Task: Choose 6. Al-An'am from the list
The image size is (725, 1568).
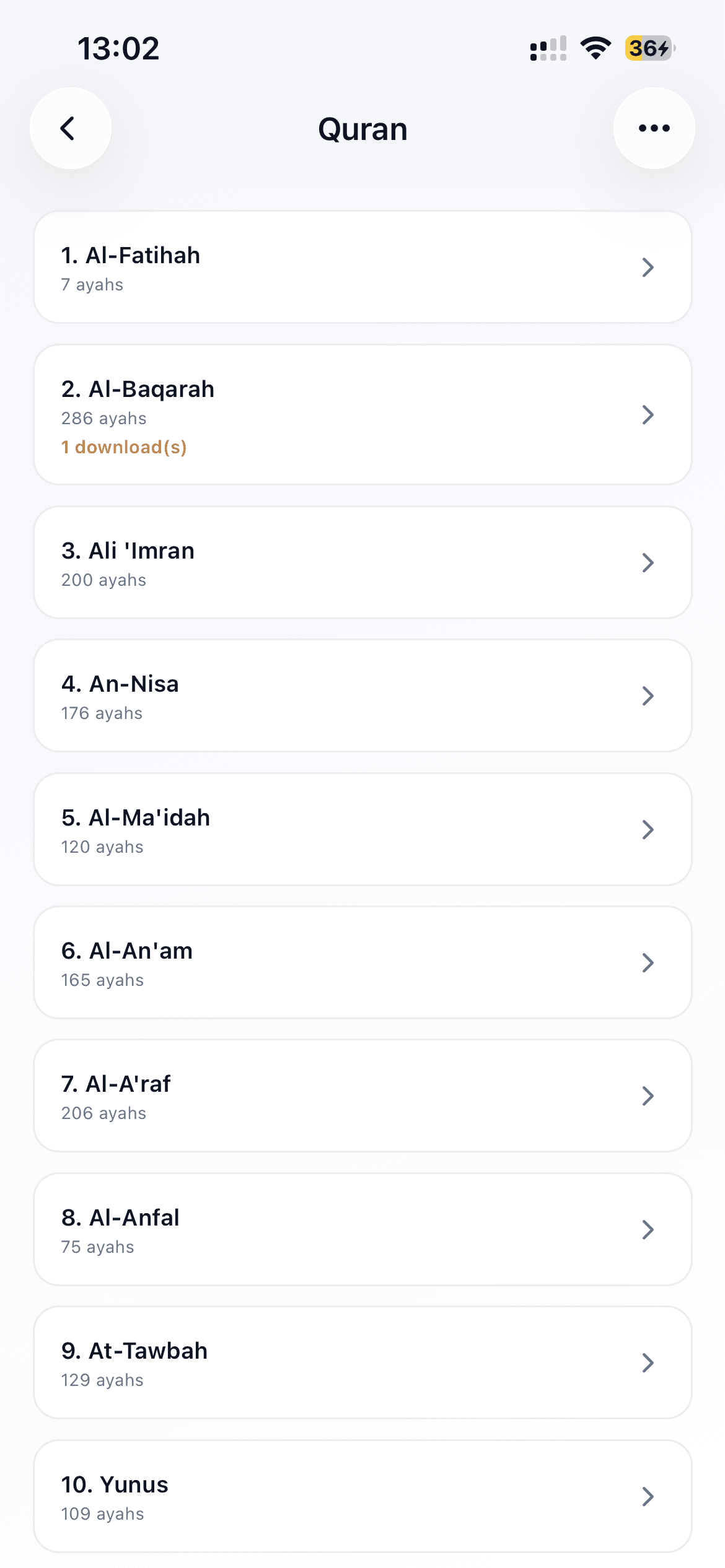Action: click(362, 963)
